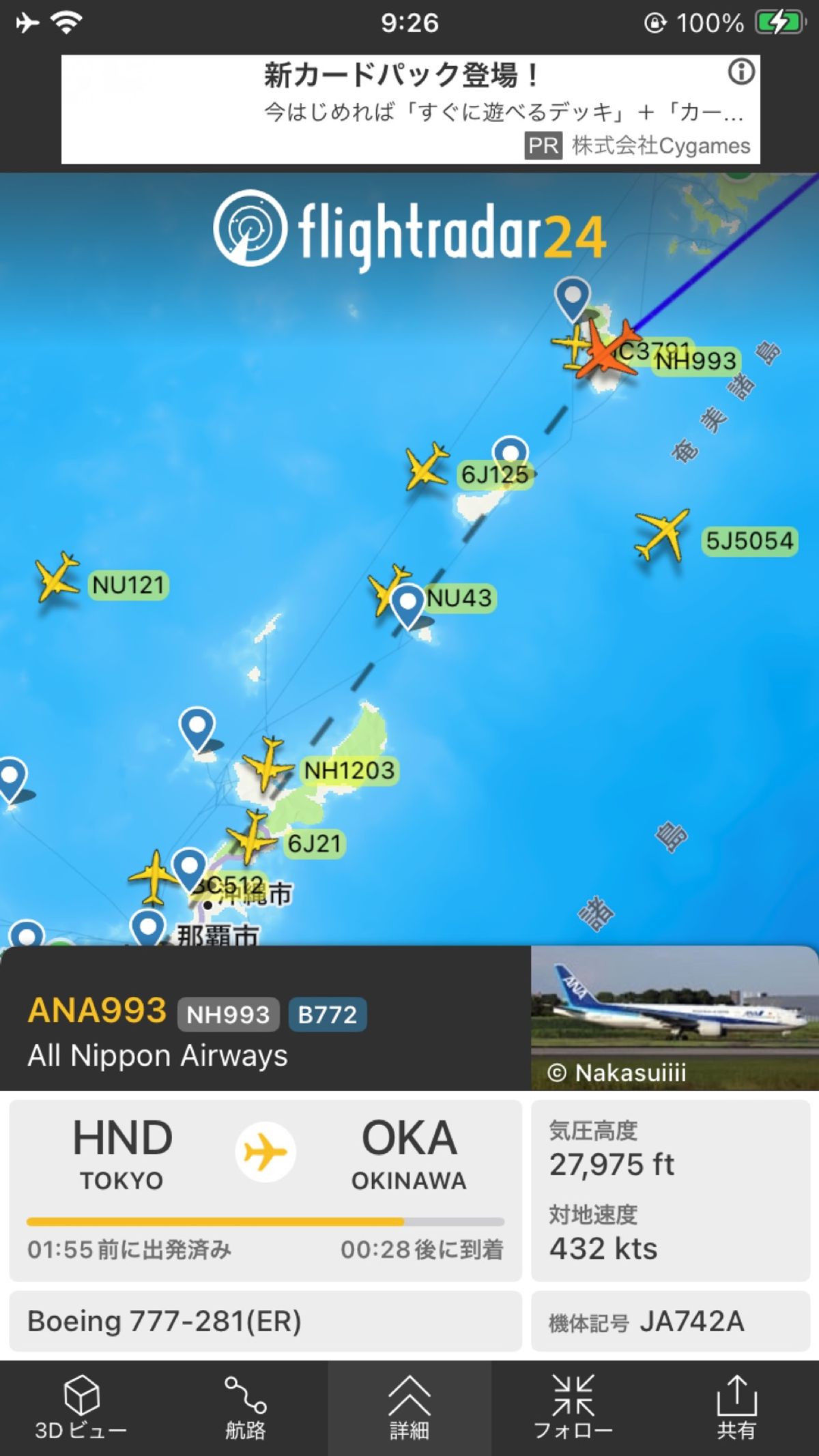Select flight 6J21 on the map
This screenshot has width=819, height=1456.
(x=253, y=836)
